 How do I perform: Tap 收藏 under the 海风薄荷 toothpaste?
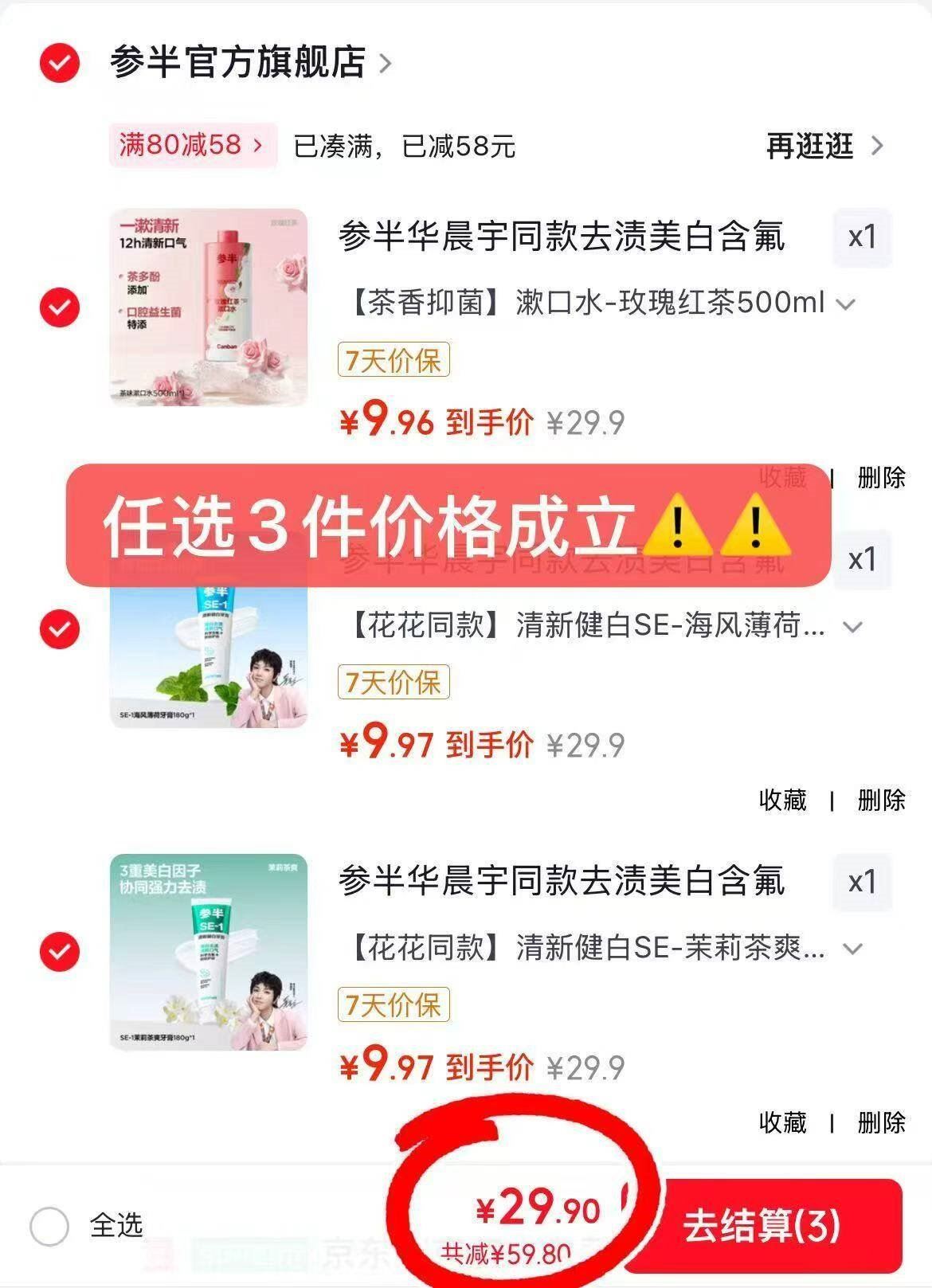coord(782,800)
